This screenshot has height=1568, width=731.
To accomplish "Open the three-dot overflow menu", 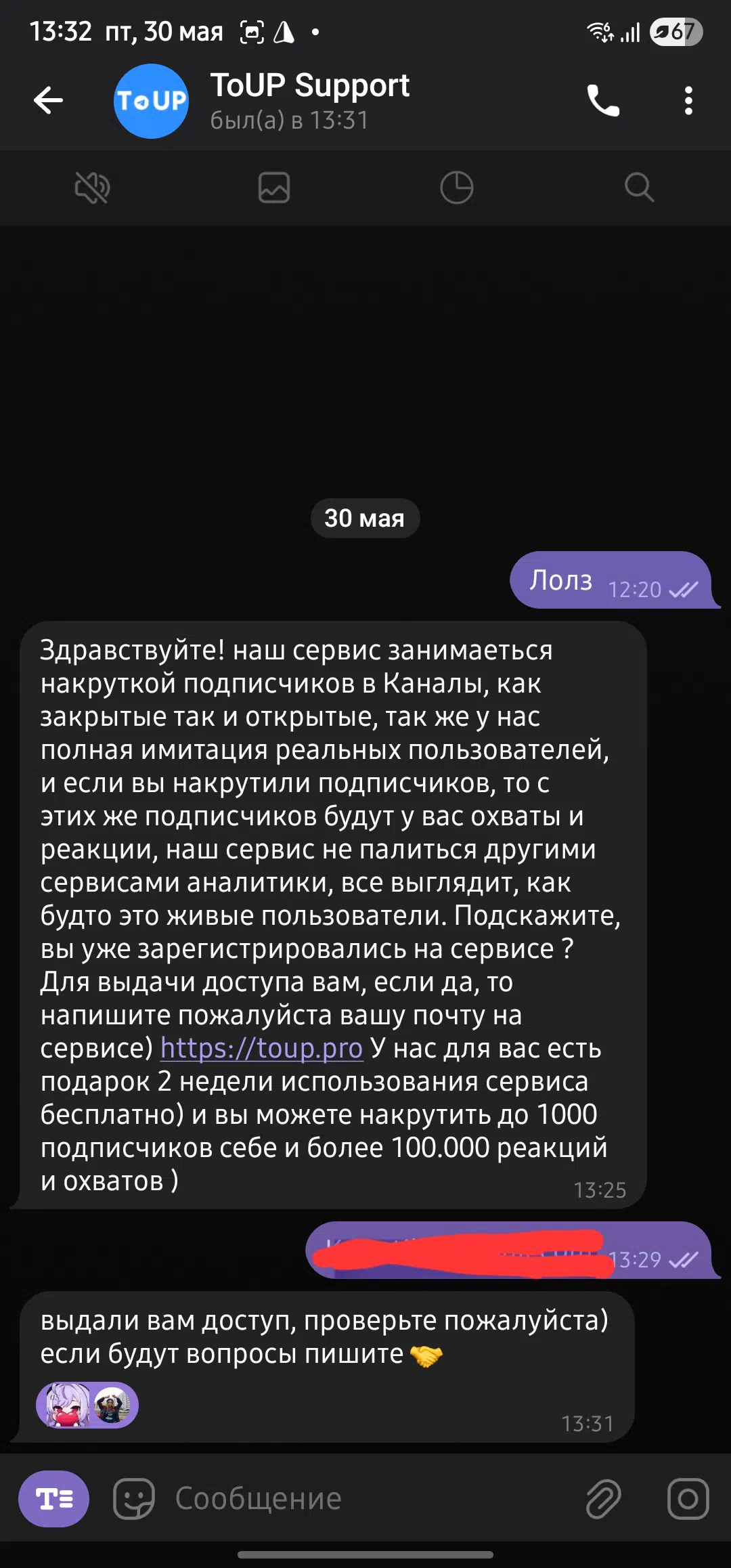I will pos(688,101).
